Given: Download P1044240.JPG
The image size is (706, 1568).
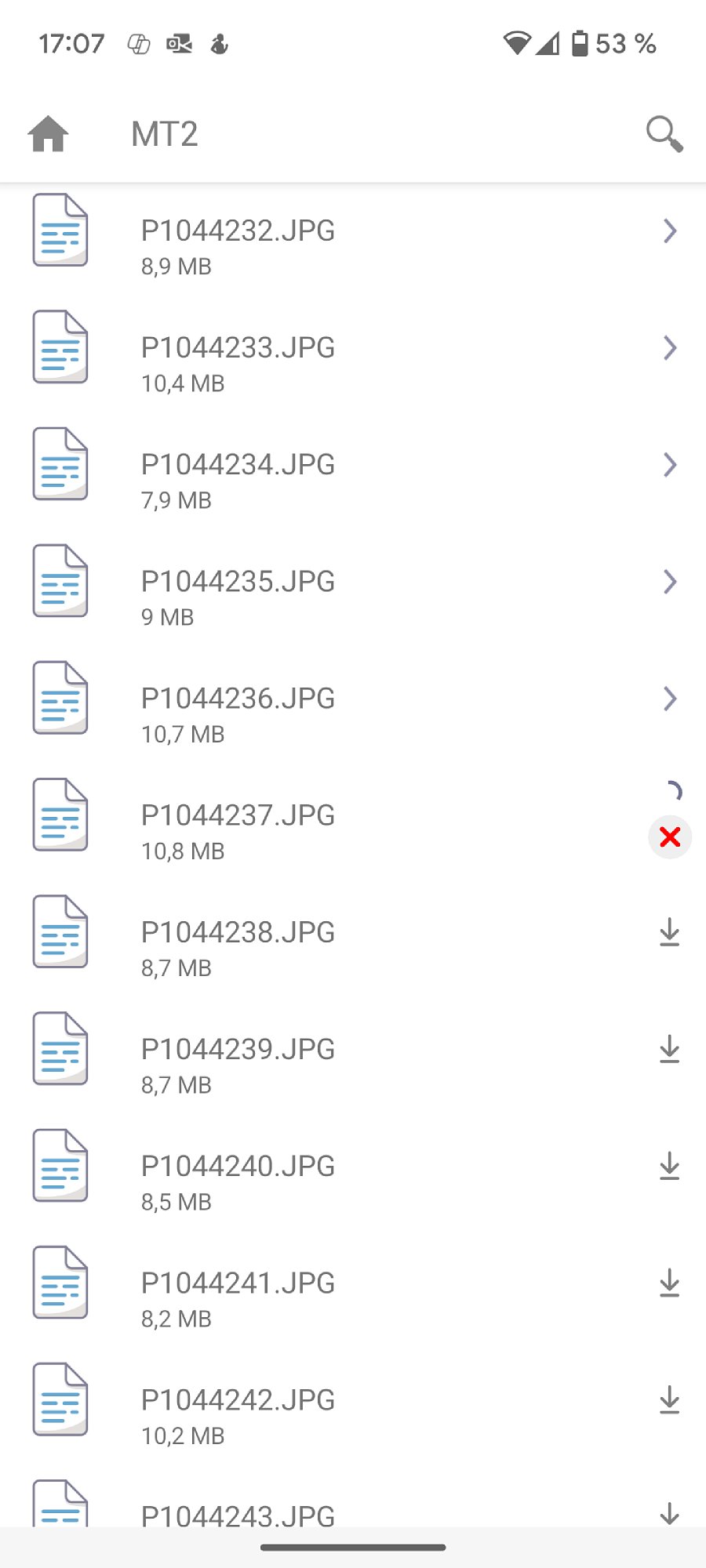Looking at the screenshot, I should coord(669,1166).
